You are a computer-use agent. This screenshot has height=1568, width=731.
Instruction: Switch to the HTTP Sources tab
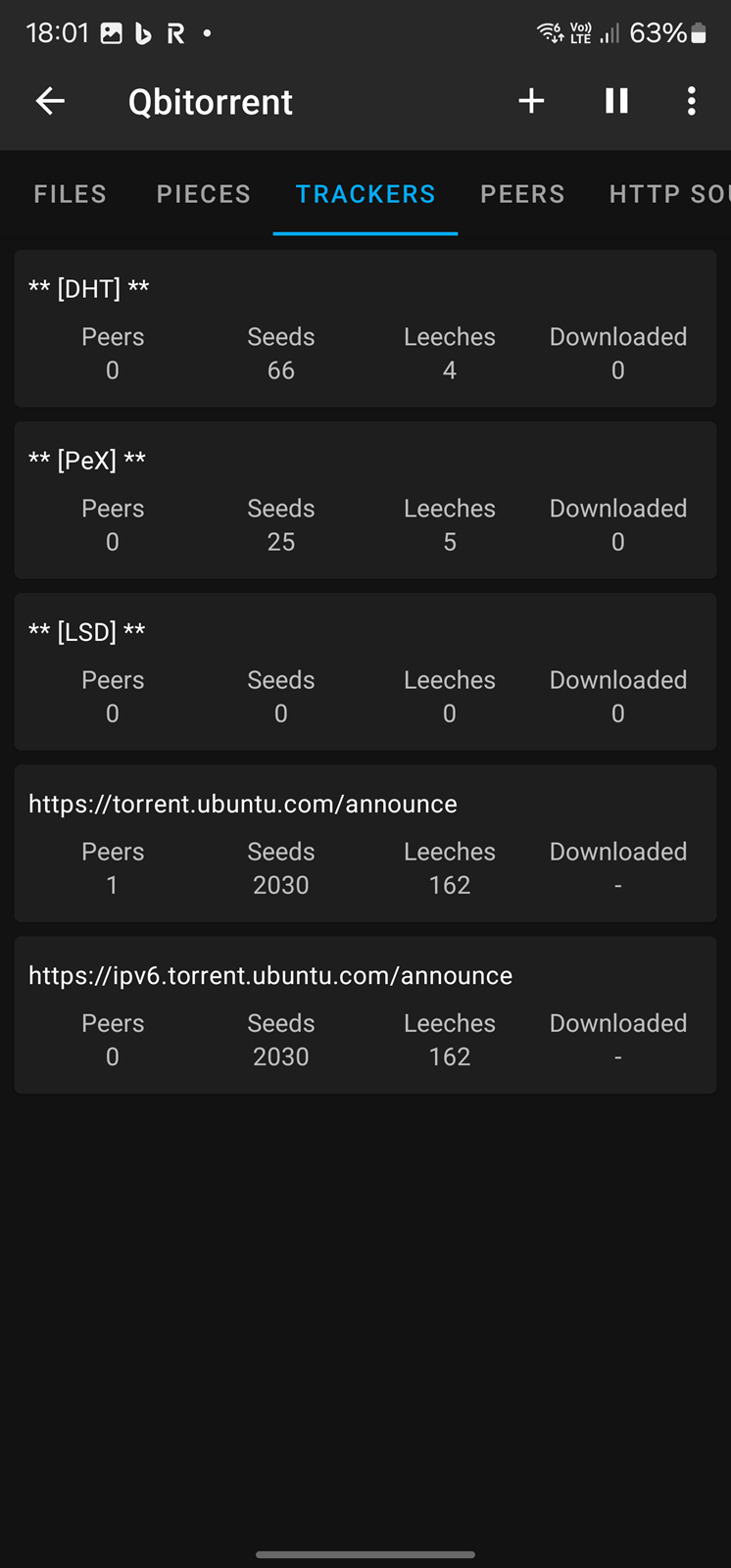[668, 194]
